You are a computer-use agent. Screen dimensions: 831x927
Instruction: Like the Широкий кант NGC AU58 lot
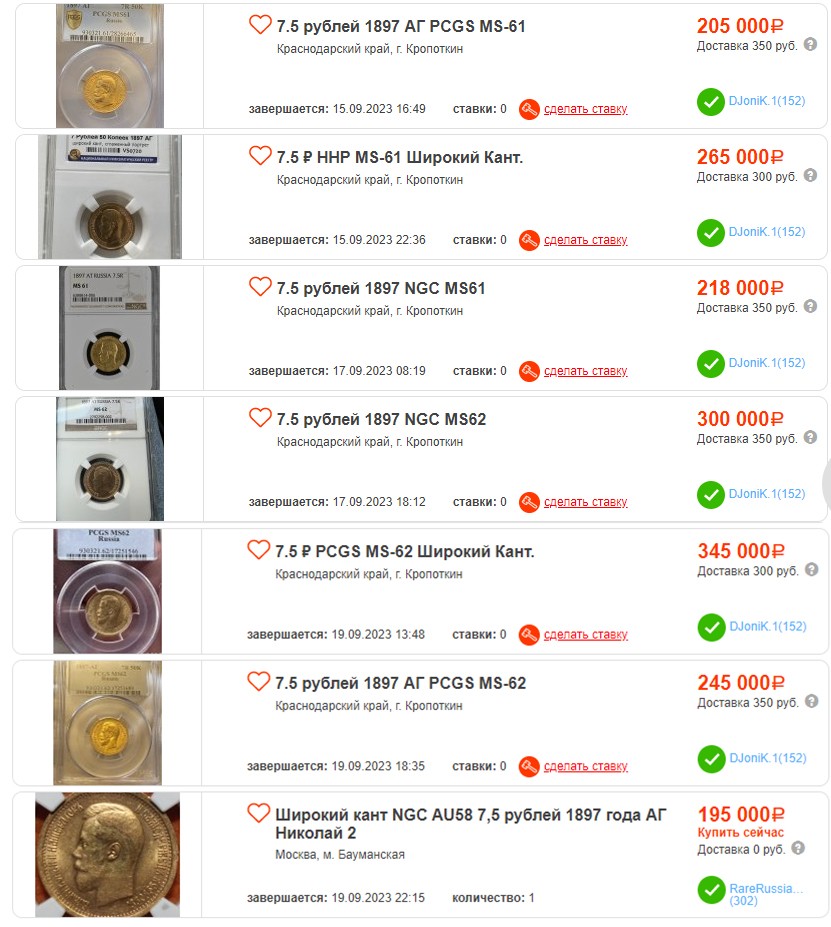point(259,814)
